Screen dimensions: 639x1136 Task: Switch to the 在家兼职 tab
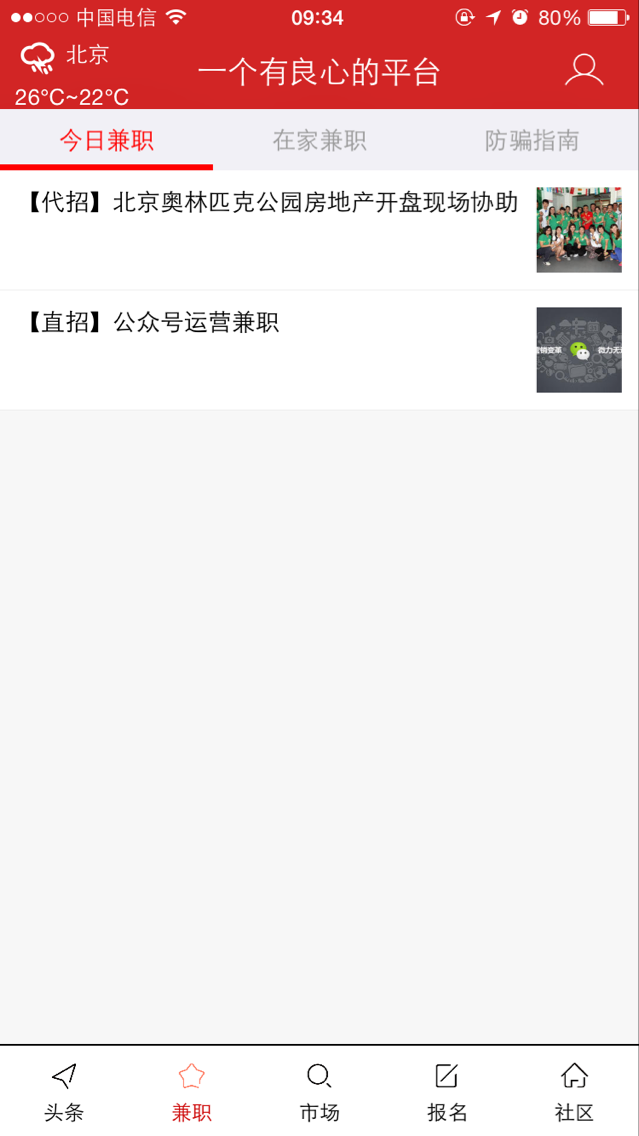tap(319, 141)
